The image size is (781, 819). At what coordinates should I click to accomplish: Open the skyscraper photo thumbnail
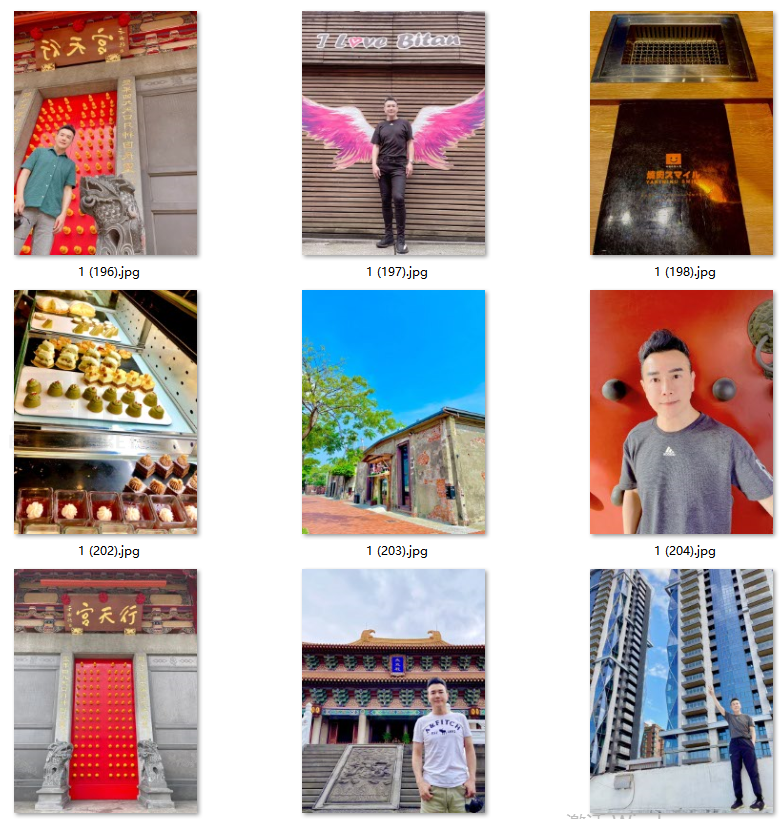click(681, 690)
